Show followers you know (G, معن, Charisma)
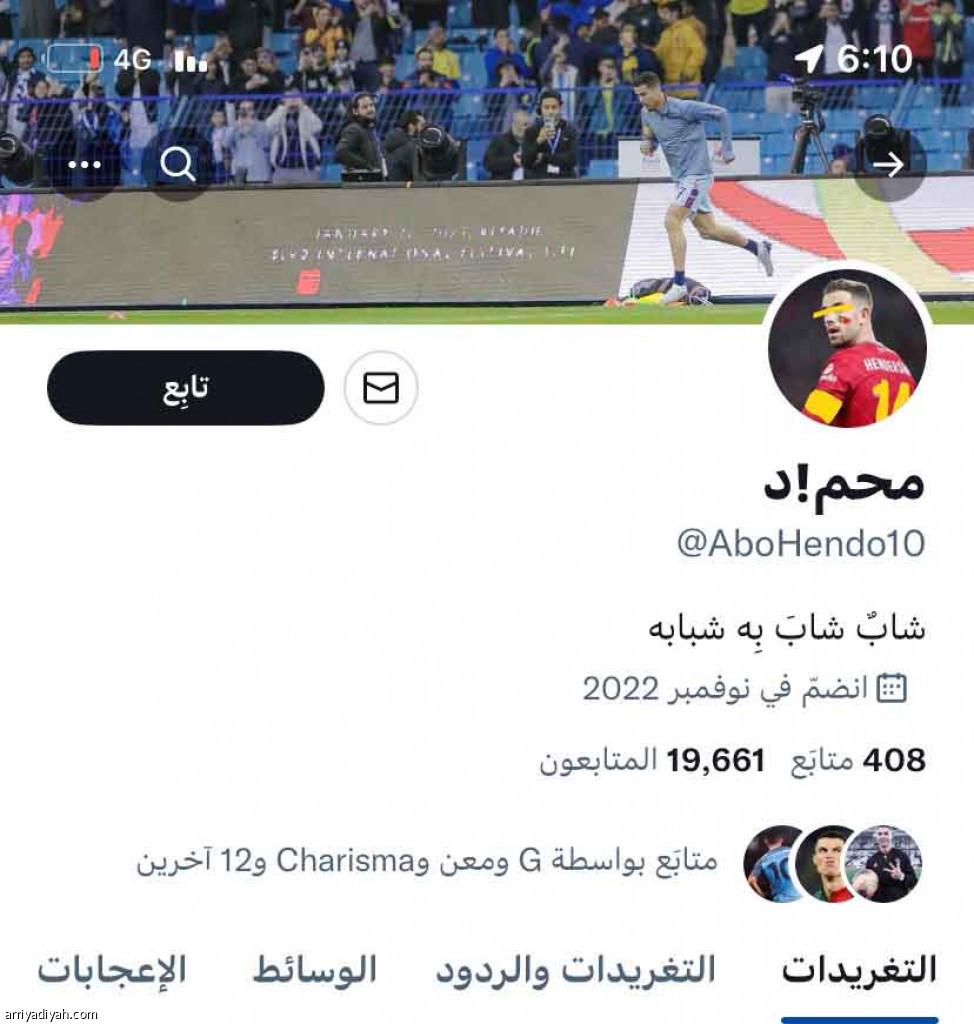Viewport: 974px width, 1024px height. 530,861
